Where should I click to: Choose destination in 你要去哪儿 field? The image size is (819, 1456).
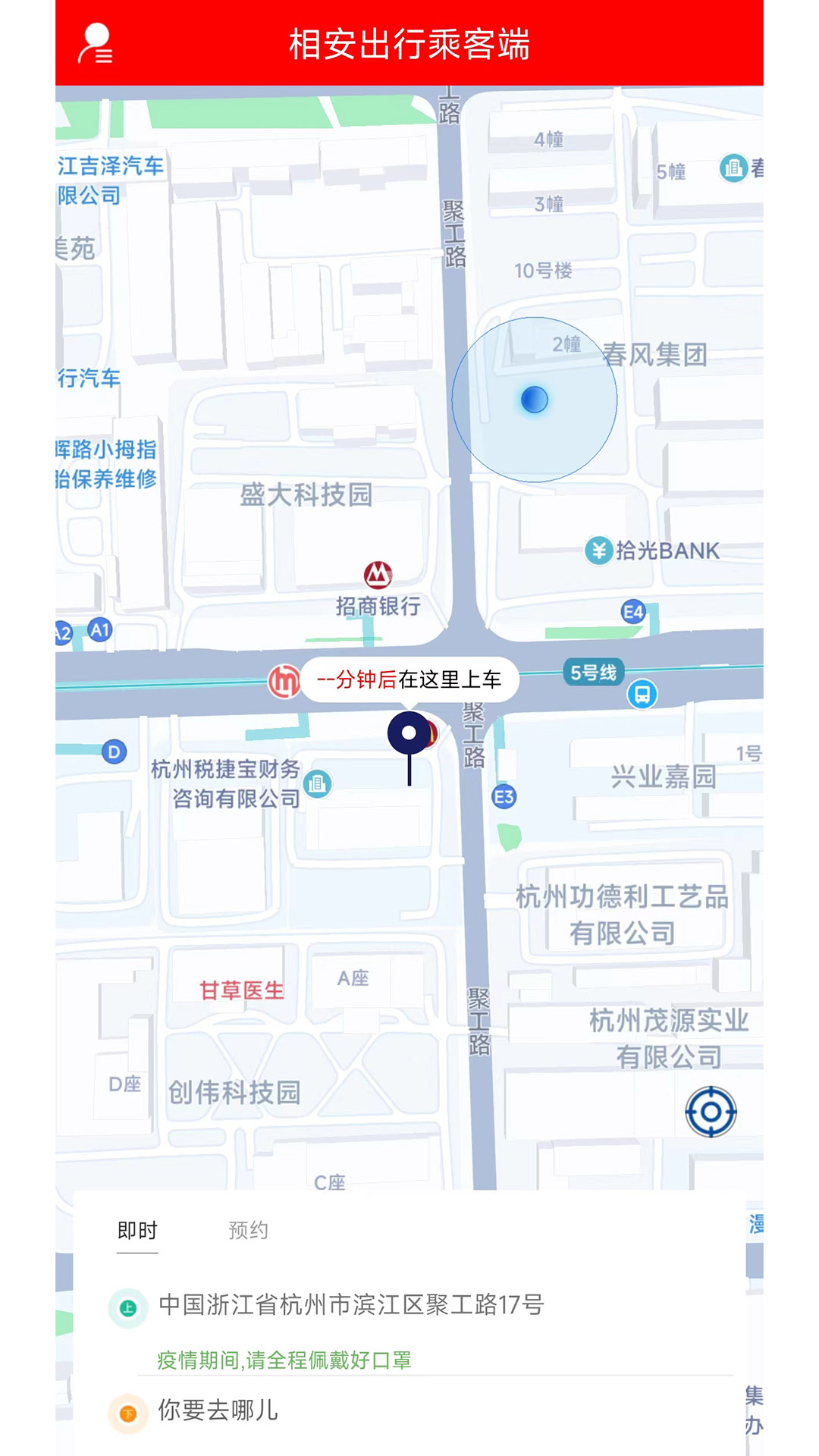click(218, 1410)
